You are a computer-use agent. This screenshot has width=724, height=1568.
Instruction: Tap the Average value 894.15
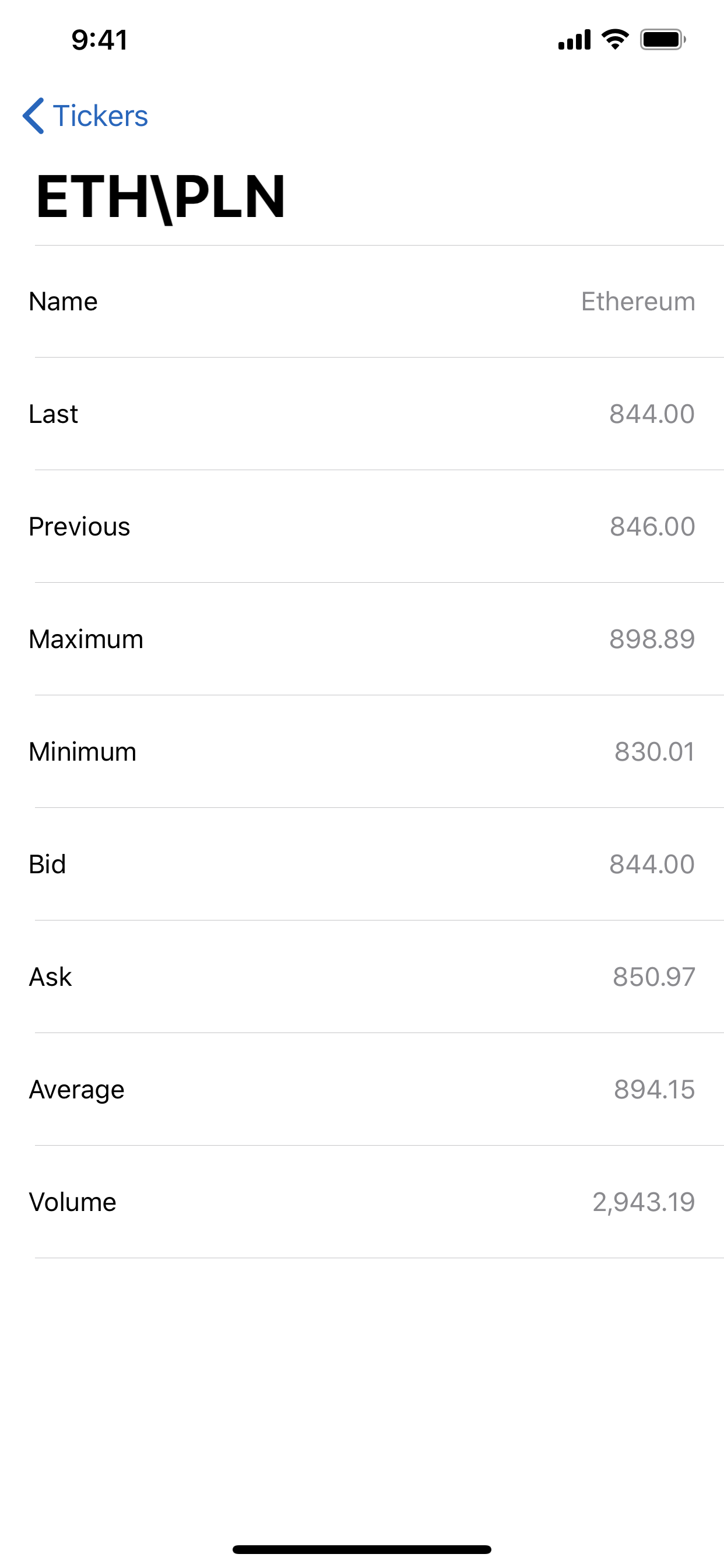(x=653, y=1089)
